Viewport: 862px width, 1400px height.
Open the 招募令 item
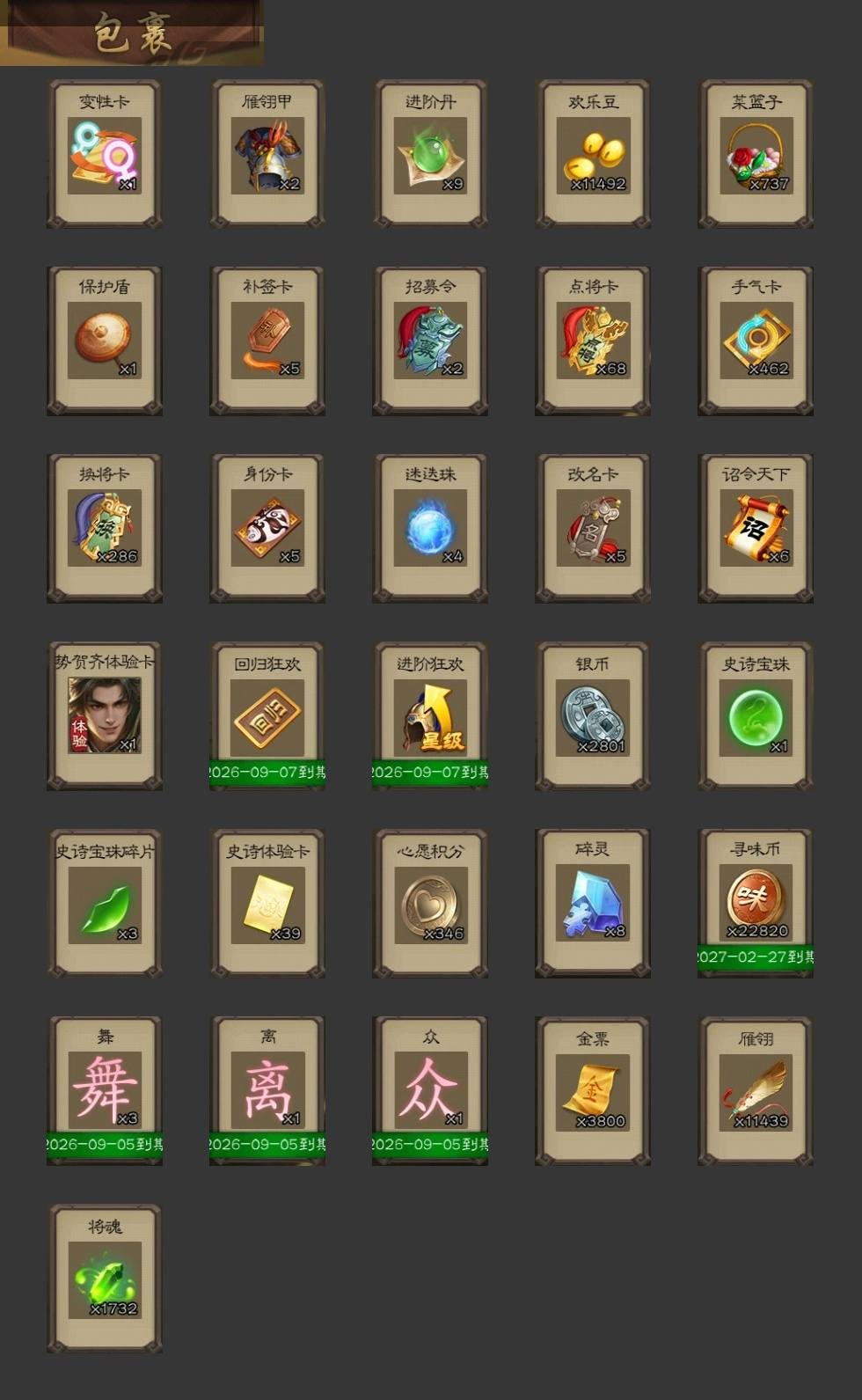(430, 341)
